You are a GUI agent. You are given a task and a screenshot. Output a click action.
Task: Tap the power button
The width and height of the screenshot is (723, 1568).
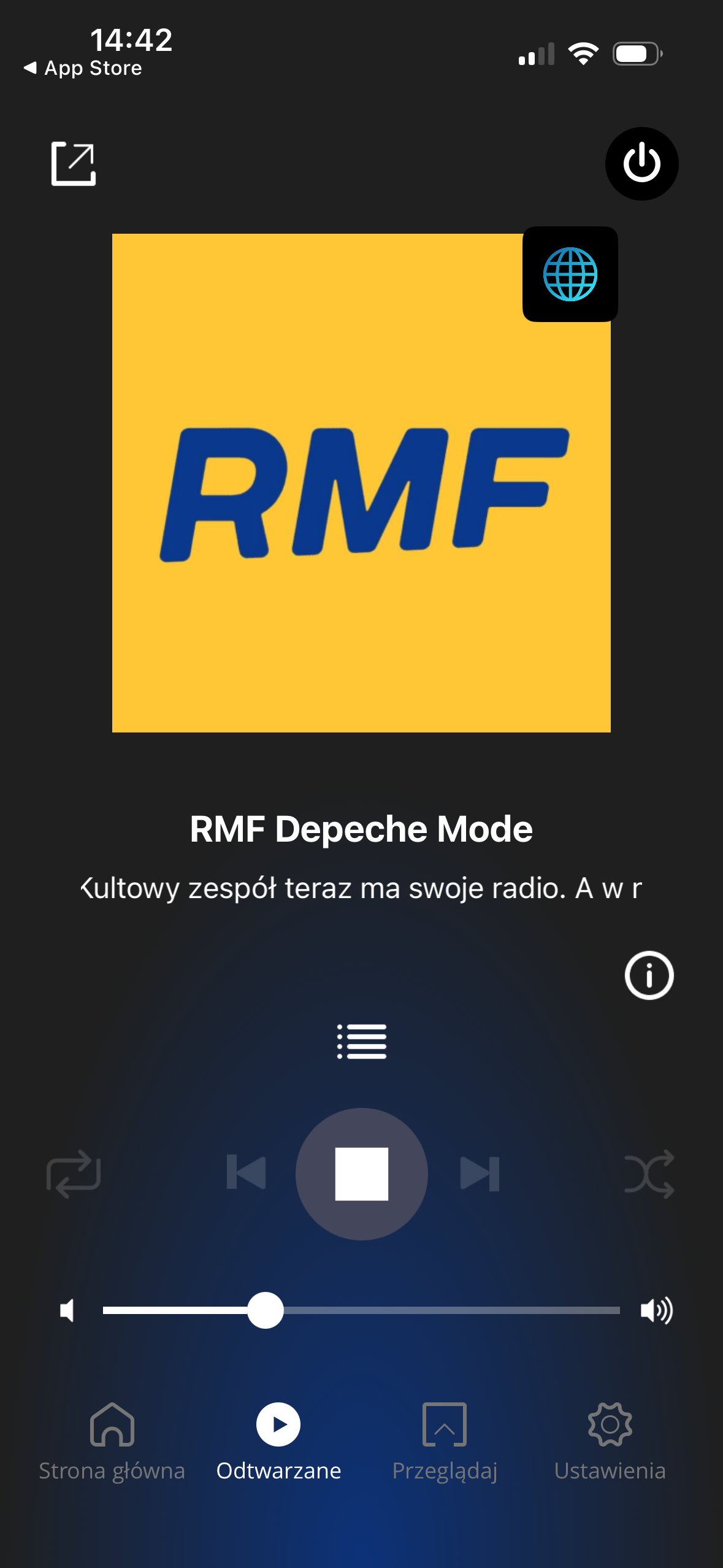pos(641,164)
